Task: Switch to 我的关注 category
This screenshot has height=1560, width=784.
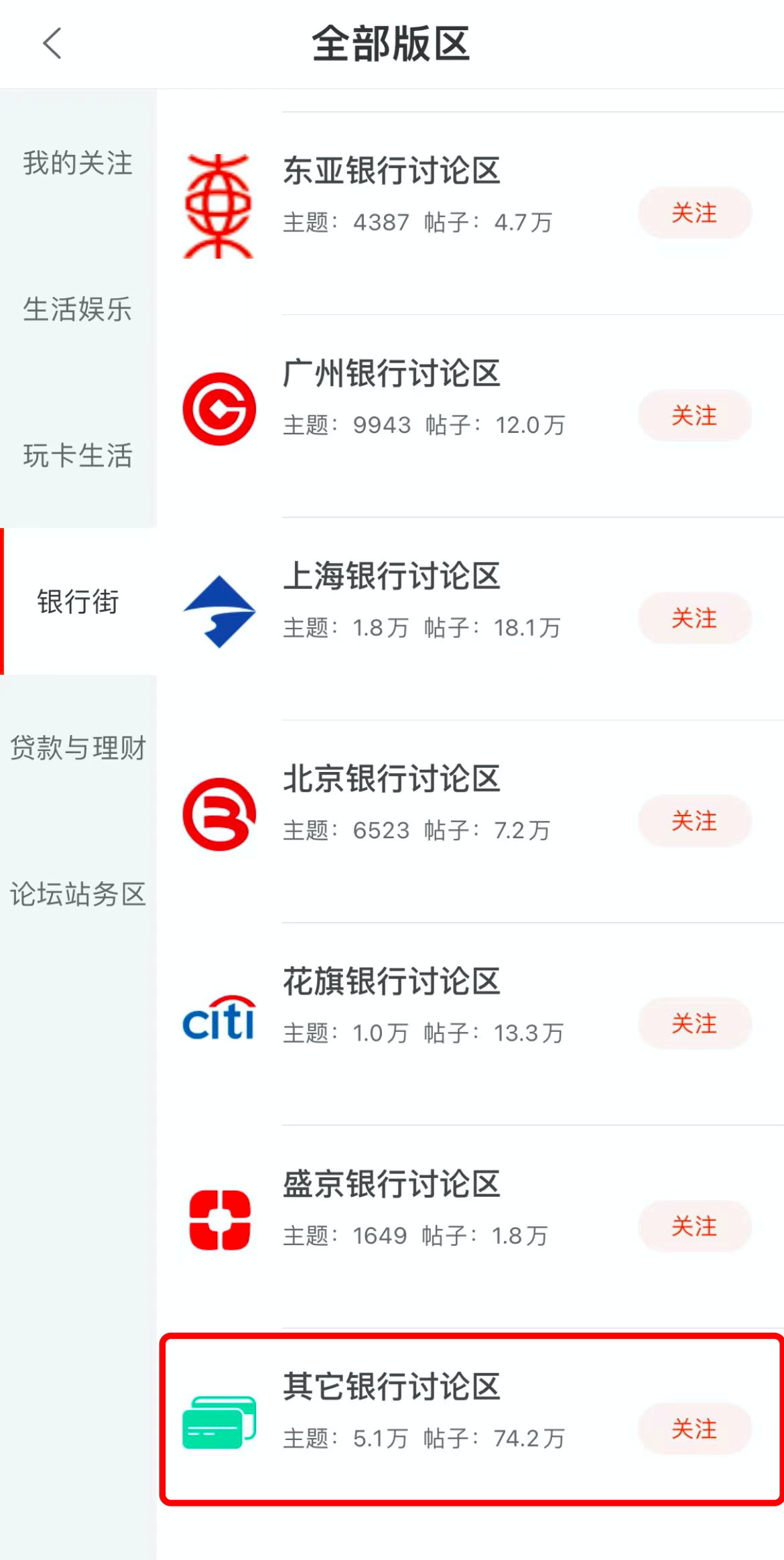Action: click(78, 163)
